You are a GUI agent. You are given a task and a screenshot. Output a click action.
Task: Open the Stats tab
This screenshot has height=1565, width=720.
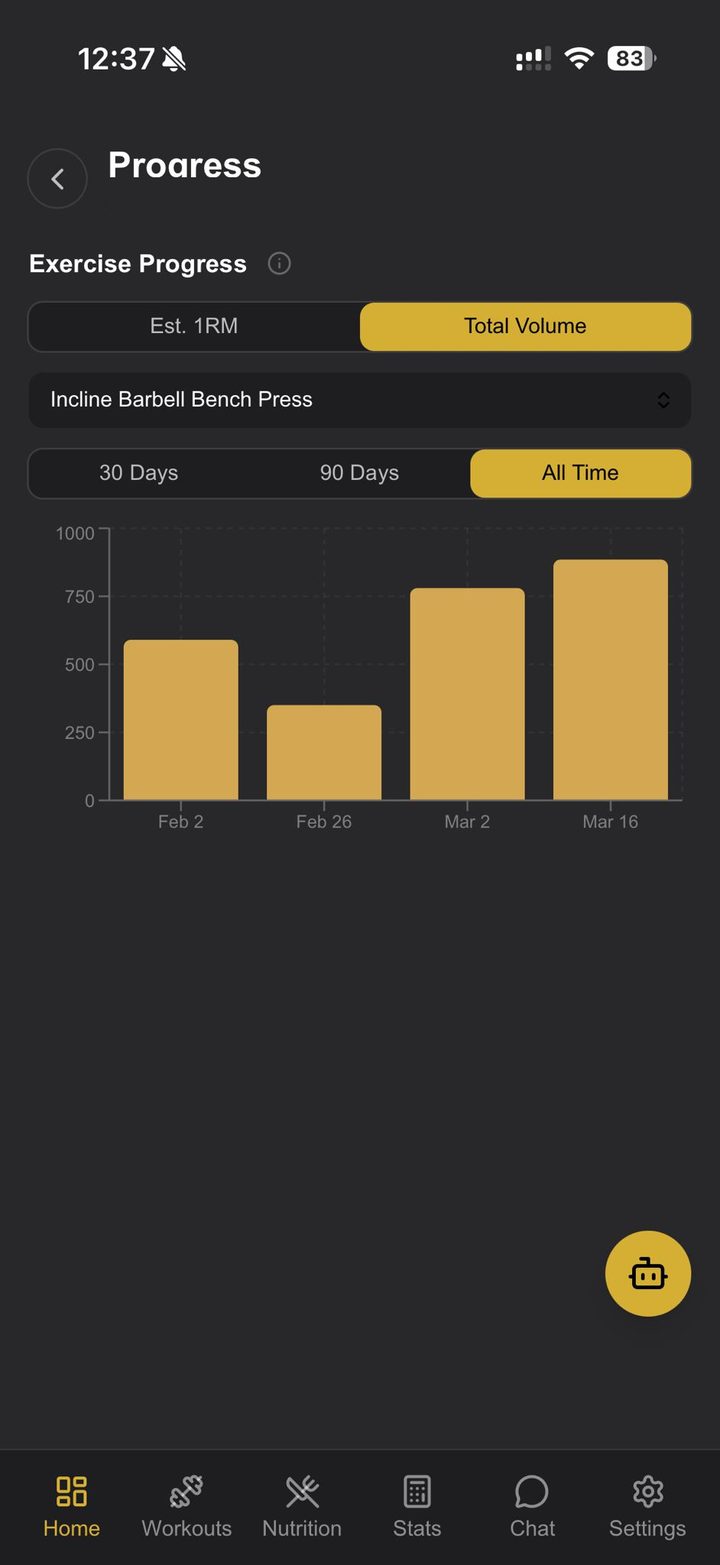[417, 1507]
